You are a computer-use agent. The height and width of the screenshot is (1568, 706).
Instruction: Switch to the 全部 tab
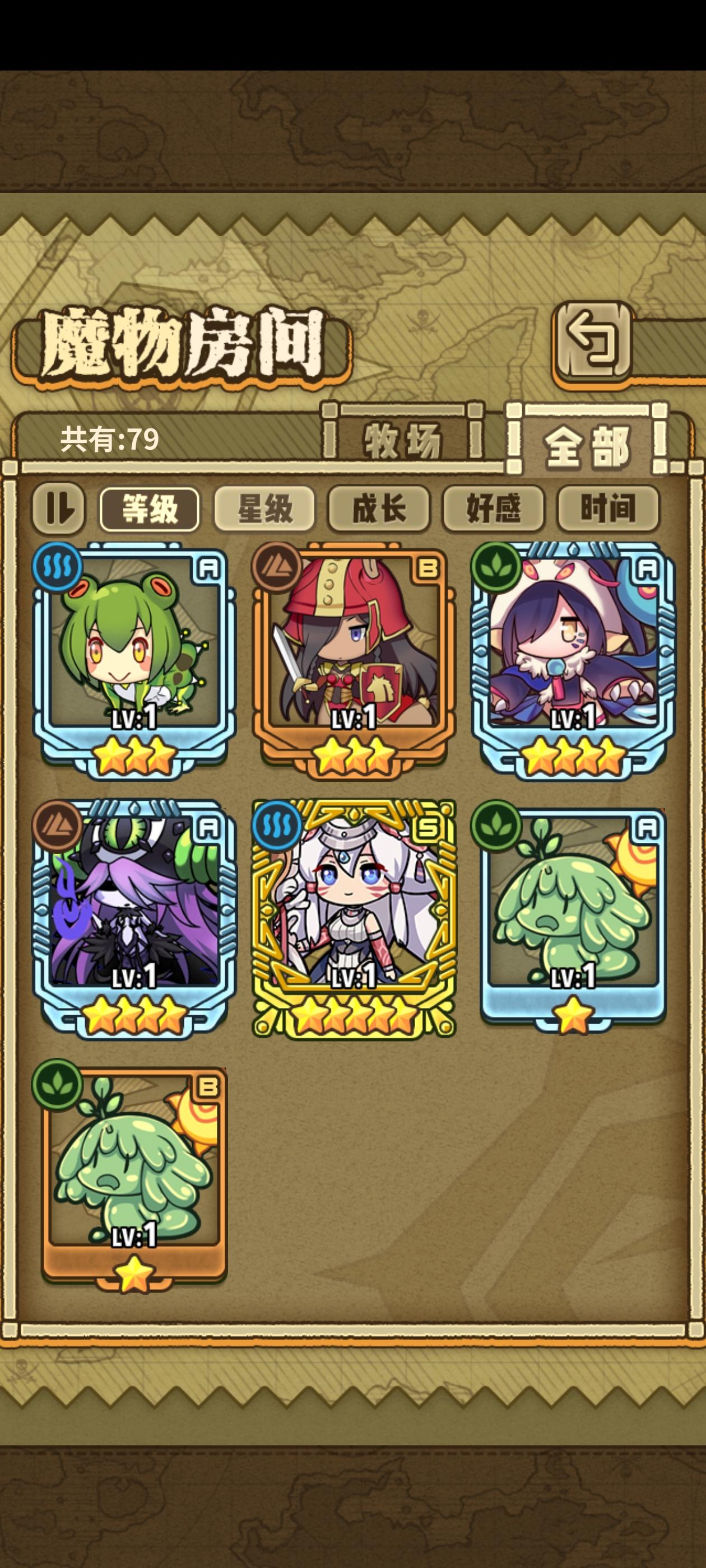click(x=588, y=444)
